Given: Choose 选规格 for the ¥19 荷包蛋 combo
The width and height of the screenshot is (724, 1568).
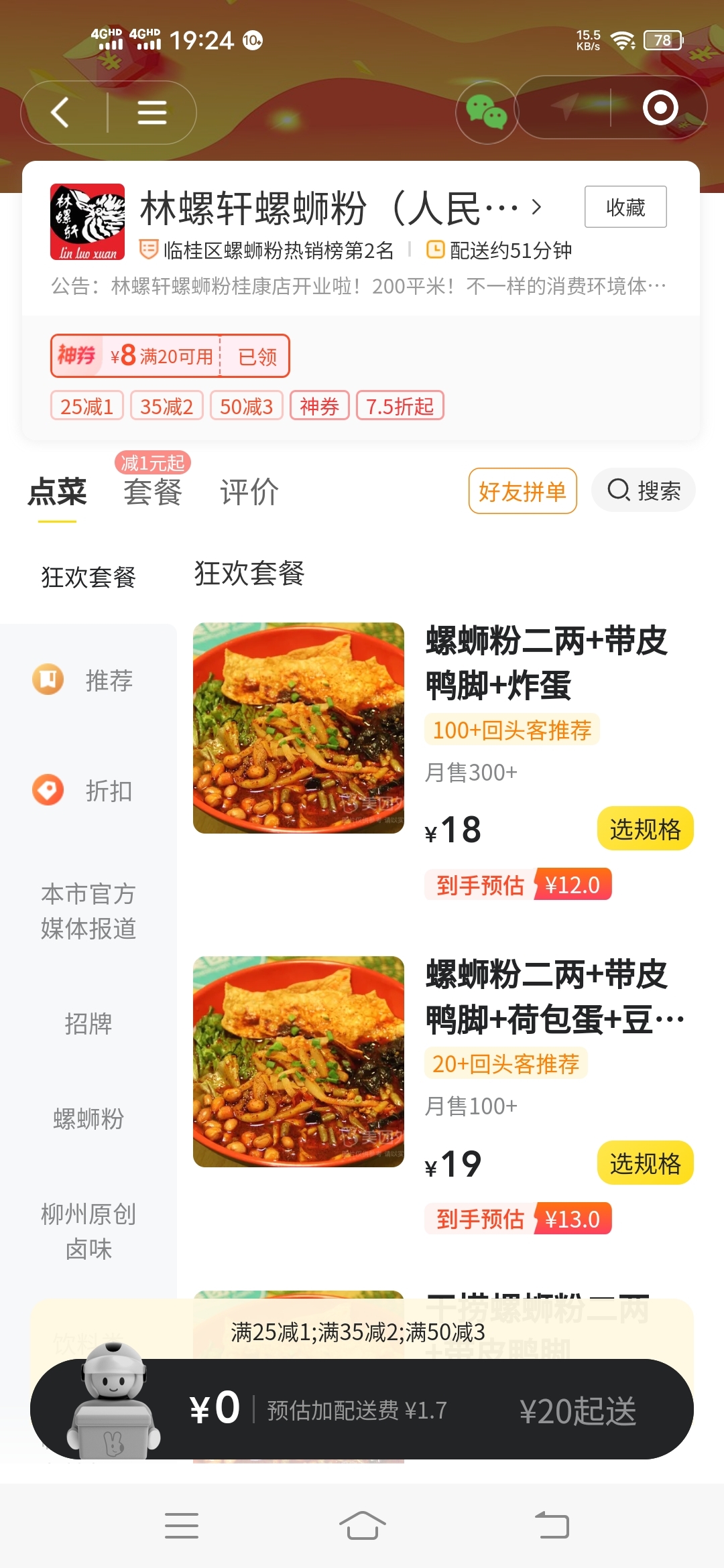Looking at the screenshot, I should point(645,1163).
